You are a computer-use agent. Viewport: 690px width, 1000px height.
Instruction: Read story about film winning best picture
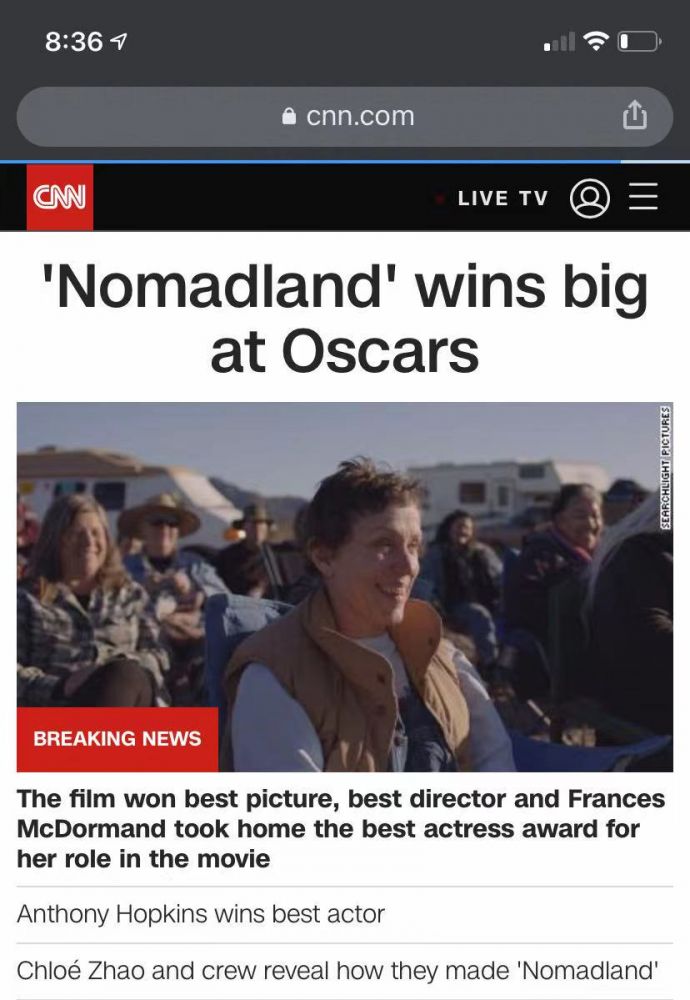click(340, 828)
